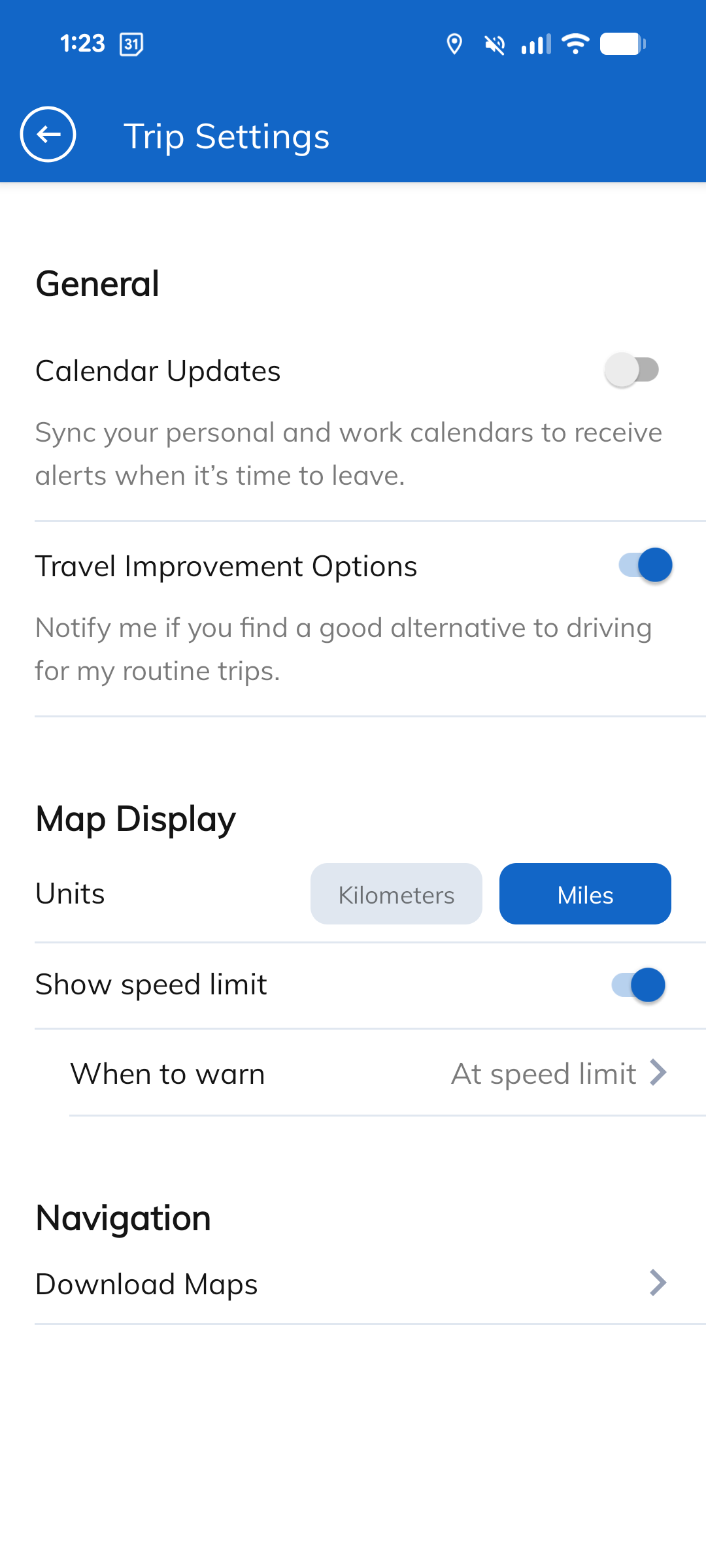Open the When to warn setting
The width and height of the screenshot is (706, 1568).
coord(369,1073)
